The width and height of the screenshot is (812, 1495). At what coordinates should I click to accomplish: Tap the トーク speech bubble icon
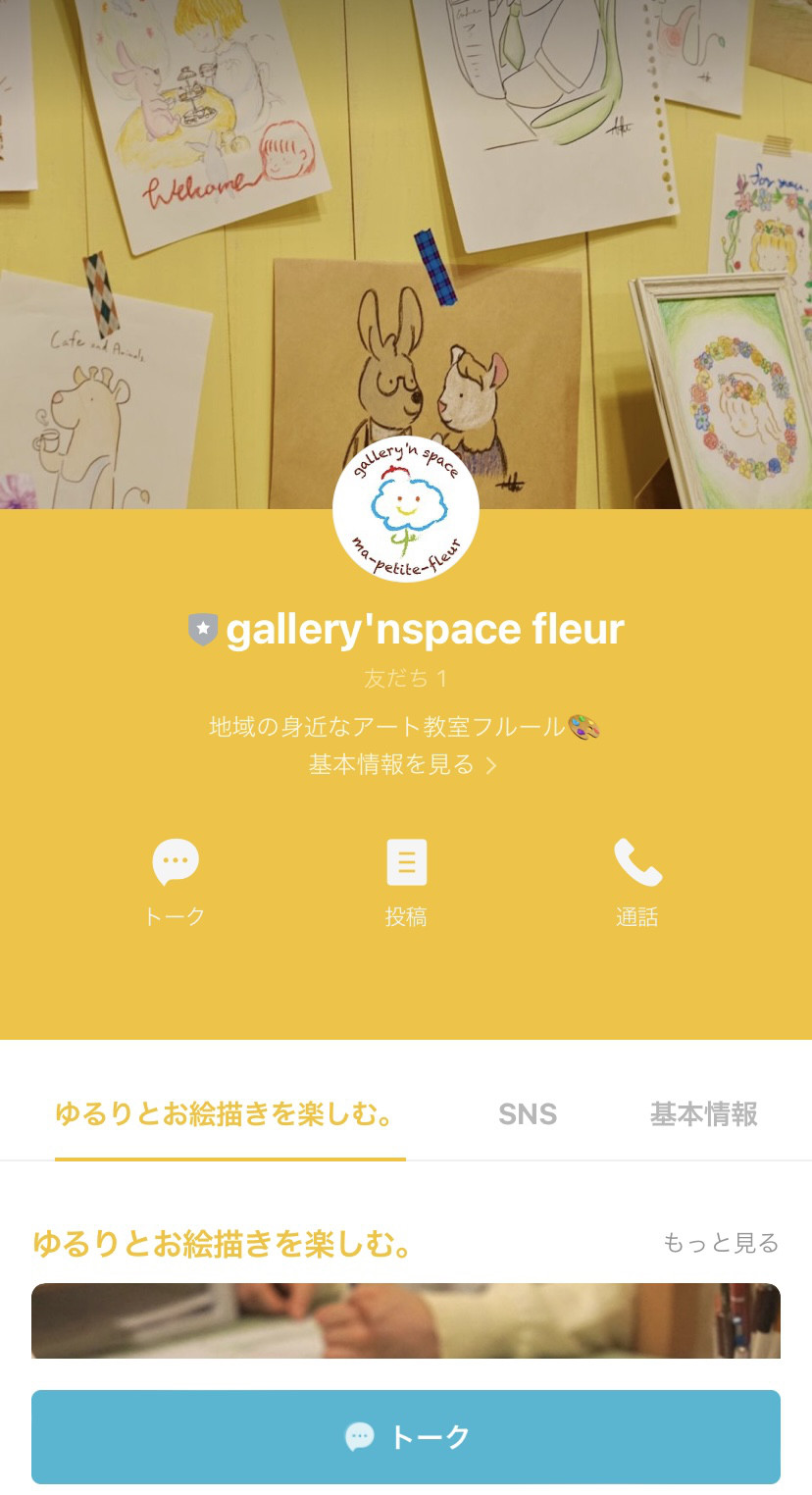[x=176, y=863]
